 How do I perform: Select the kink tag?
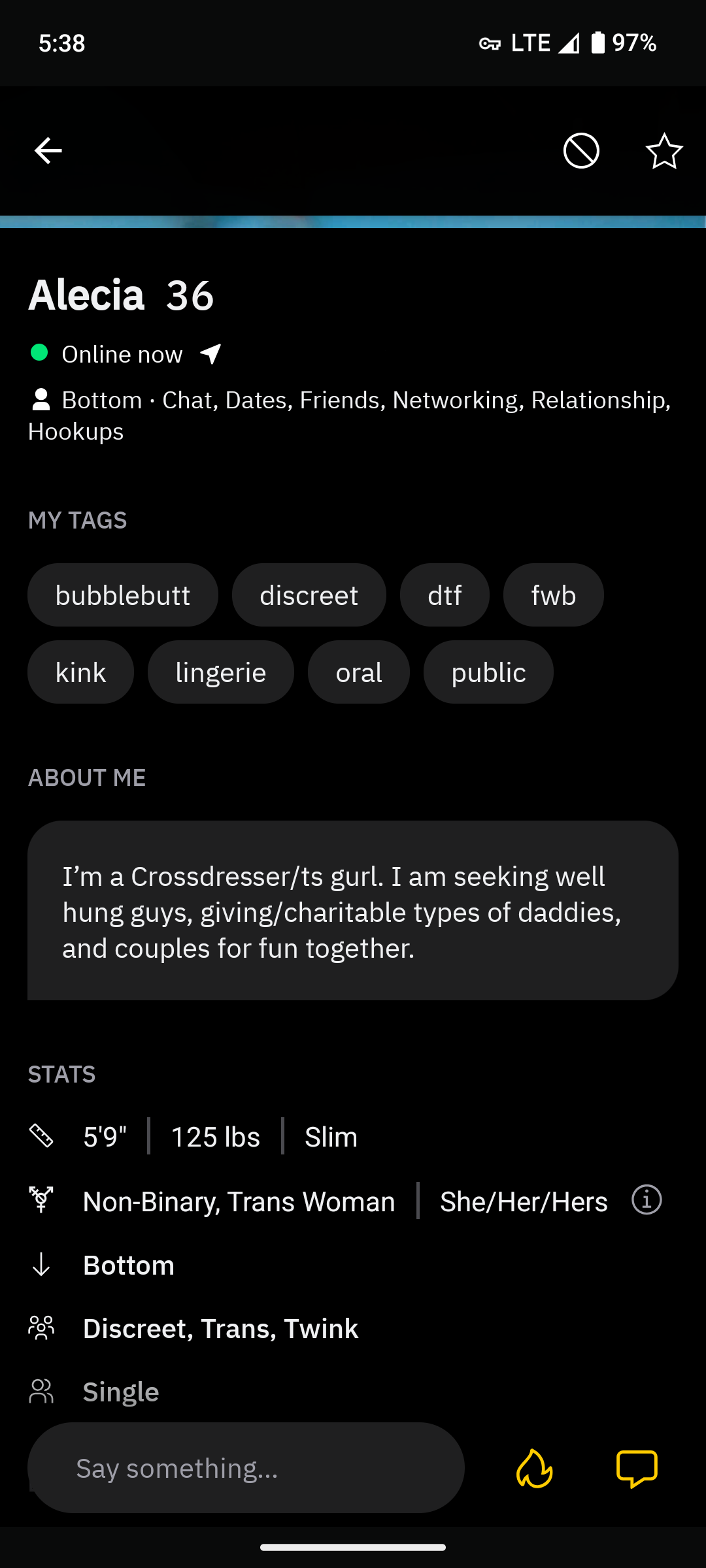80,672
